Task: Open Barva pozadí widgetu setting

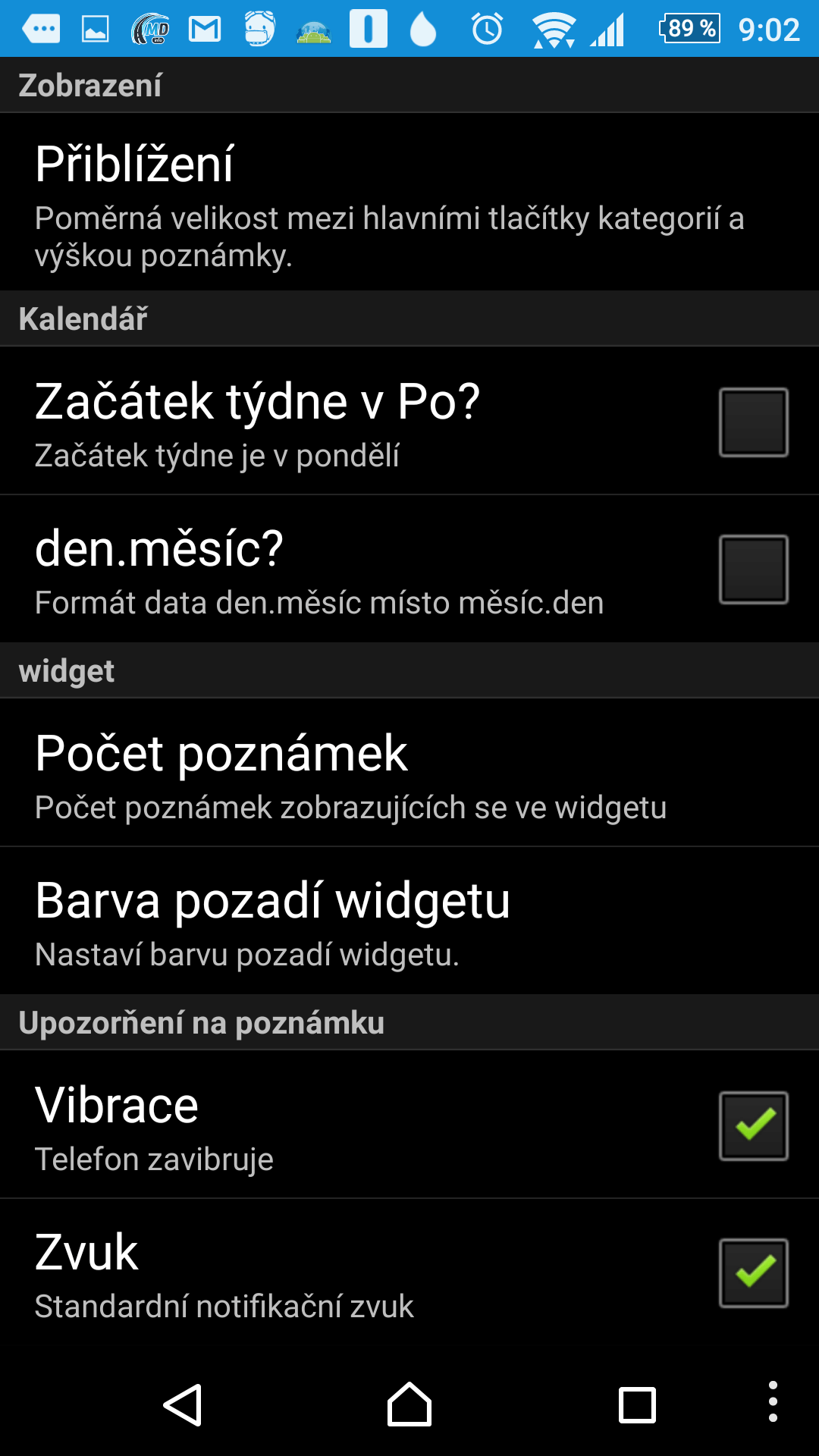Action: 409,921
